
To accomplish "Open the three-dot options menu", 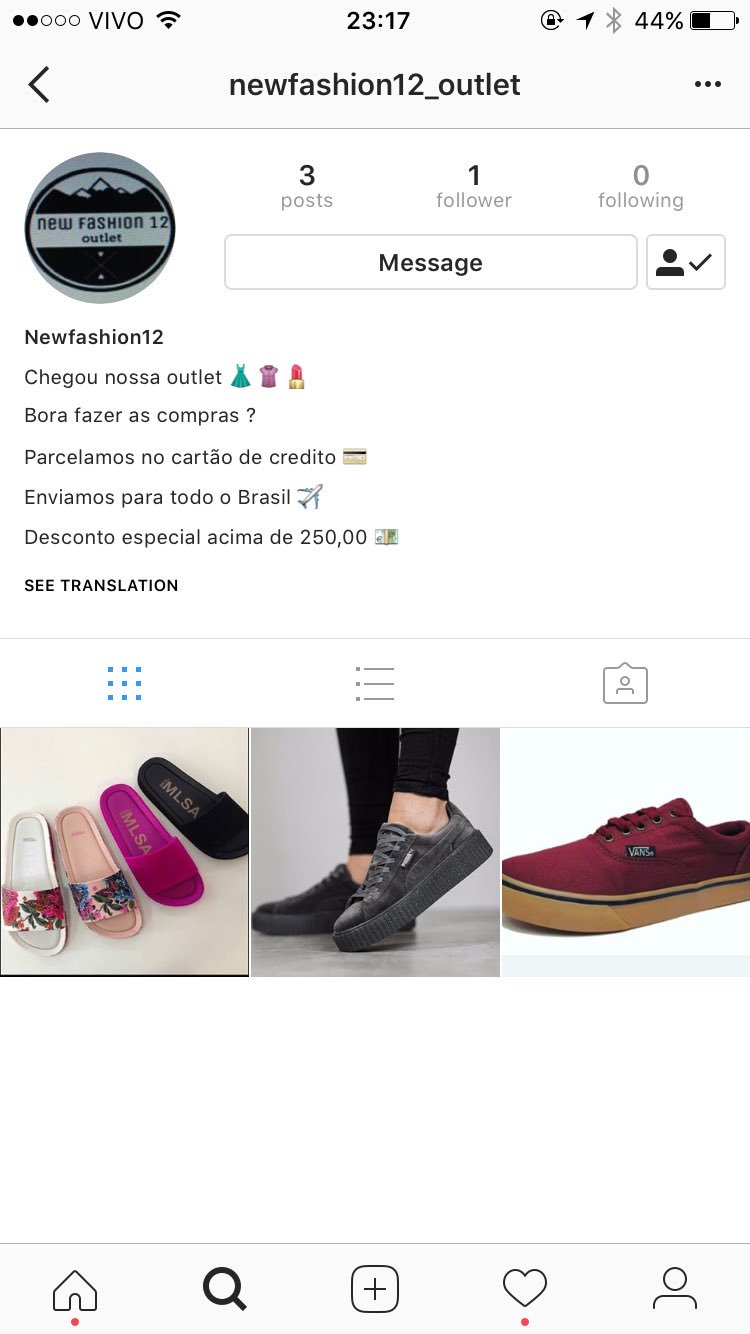I will 707,85.
